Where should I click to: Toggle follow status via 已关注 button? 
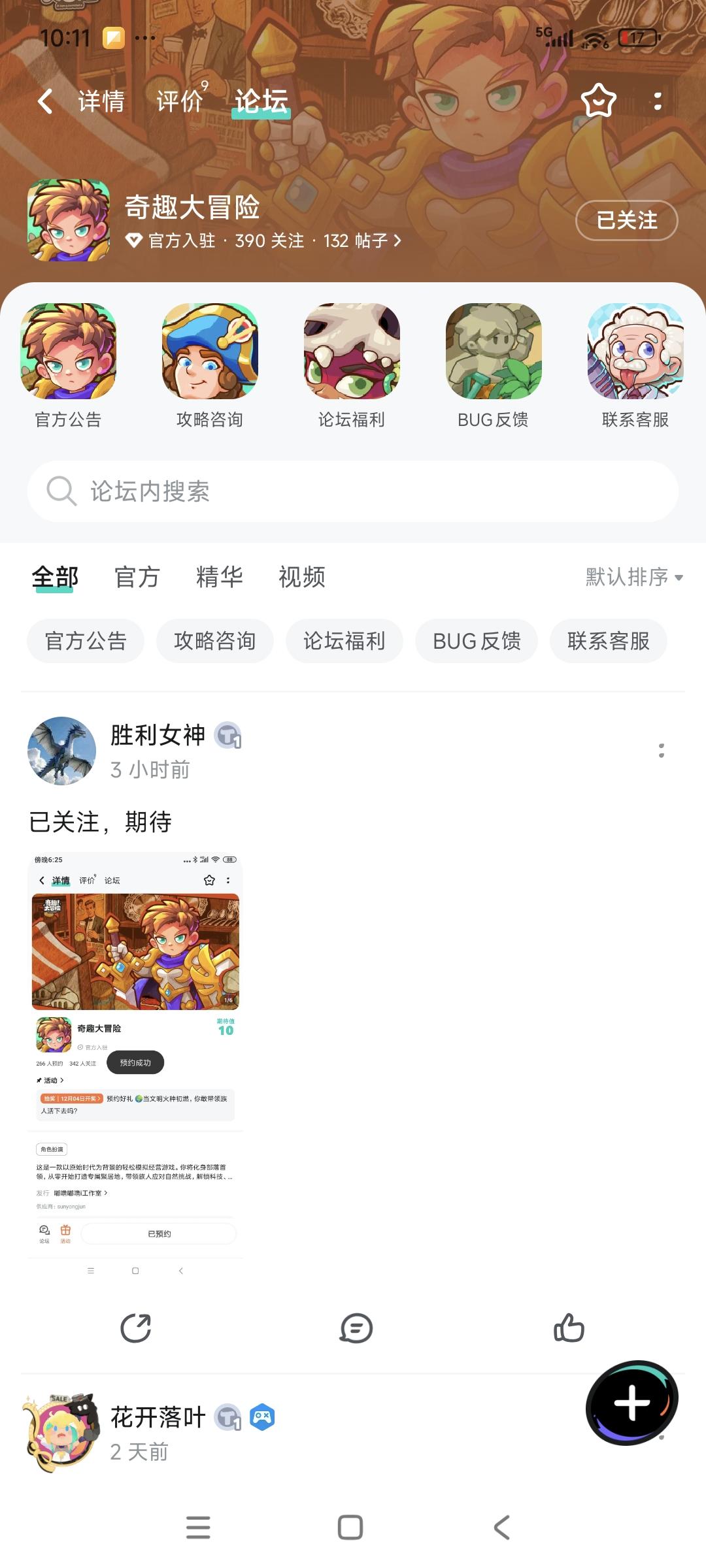626,221
